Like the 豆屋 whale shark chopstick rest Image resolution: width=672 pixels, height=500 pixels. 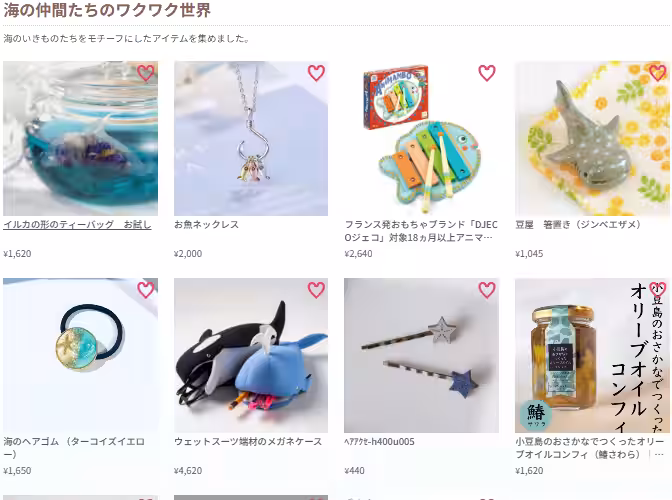pyautogui.click(x=657, y=73)
